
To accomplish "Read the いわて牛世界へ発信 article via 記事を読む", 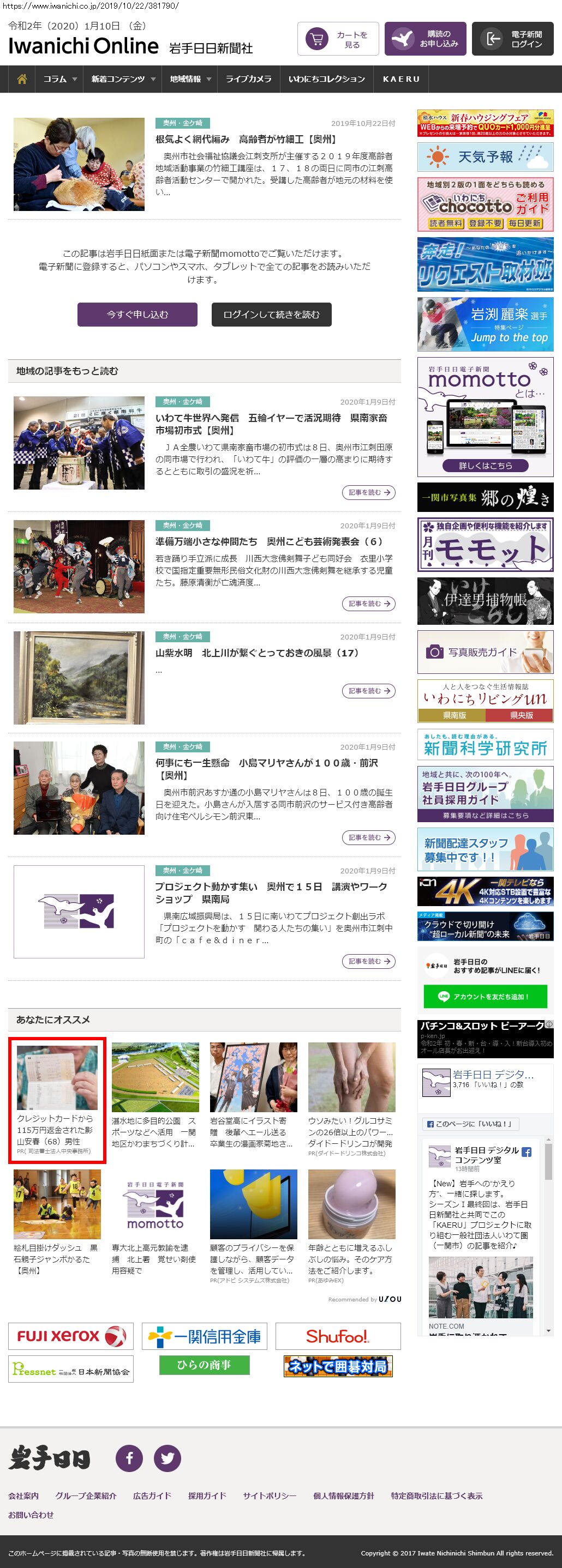I will [x=368, y=492].
